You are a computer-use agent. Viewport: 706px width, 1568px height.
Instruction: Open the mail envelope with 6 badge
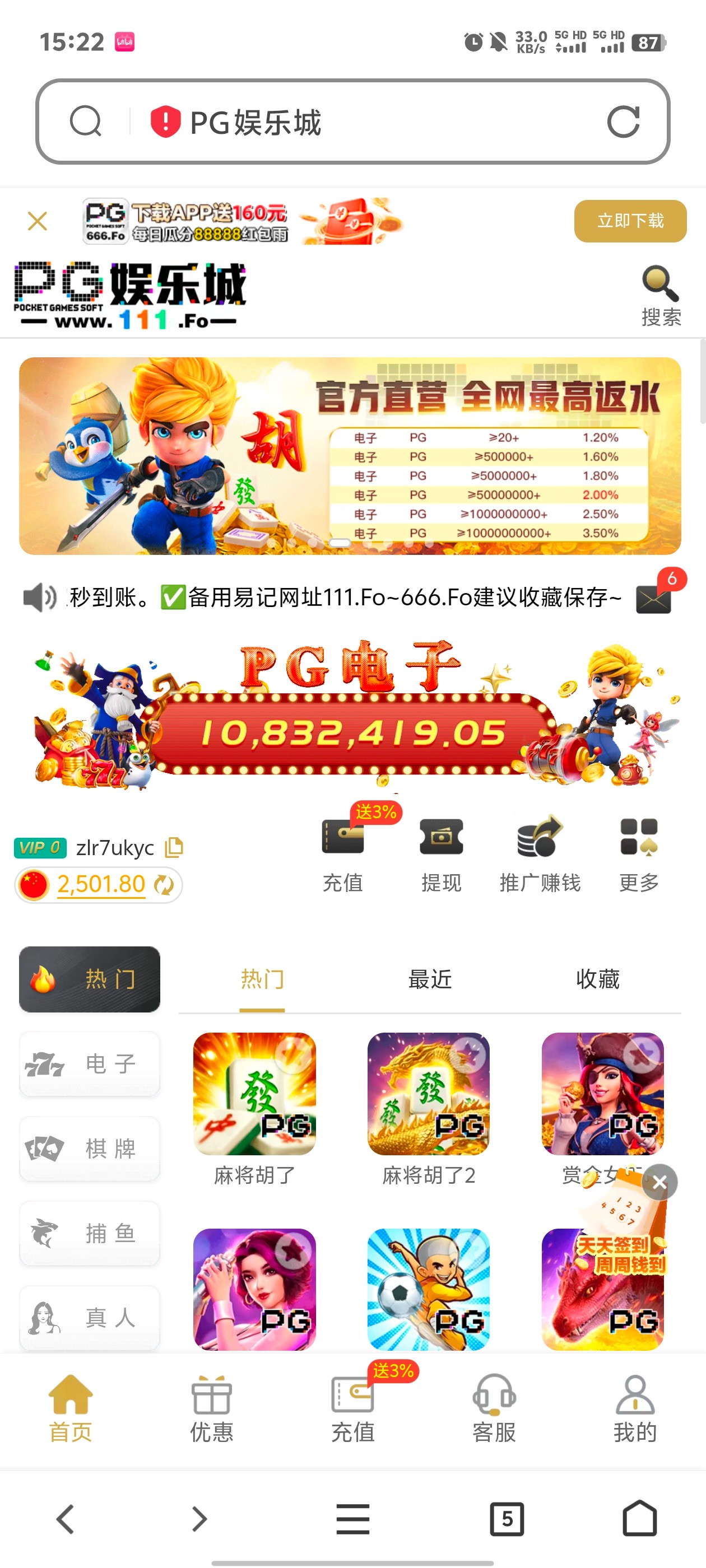point(654,598)
